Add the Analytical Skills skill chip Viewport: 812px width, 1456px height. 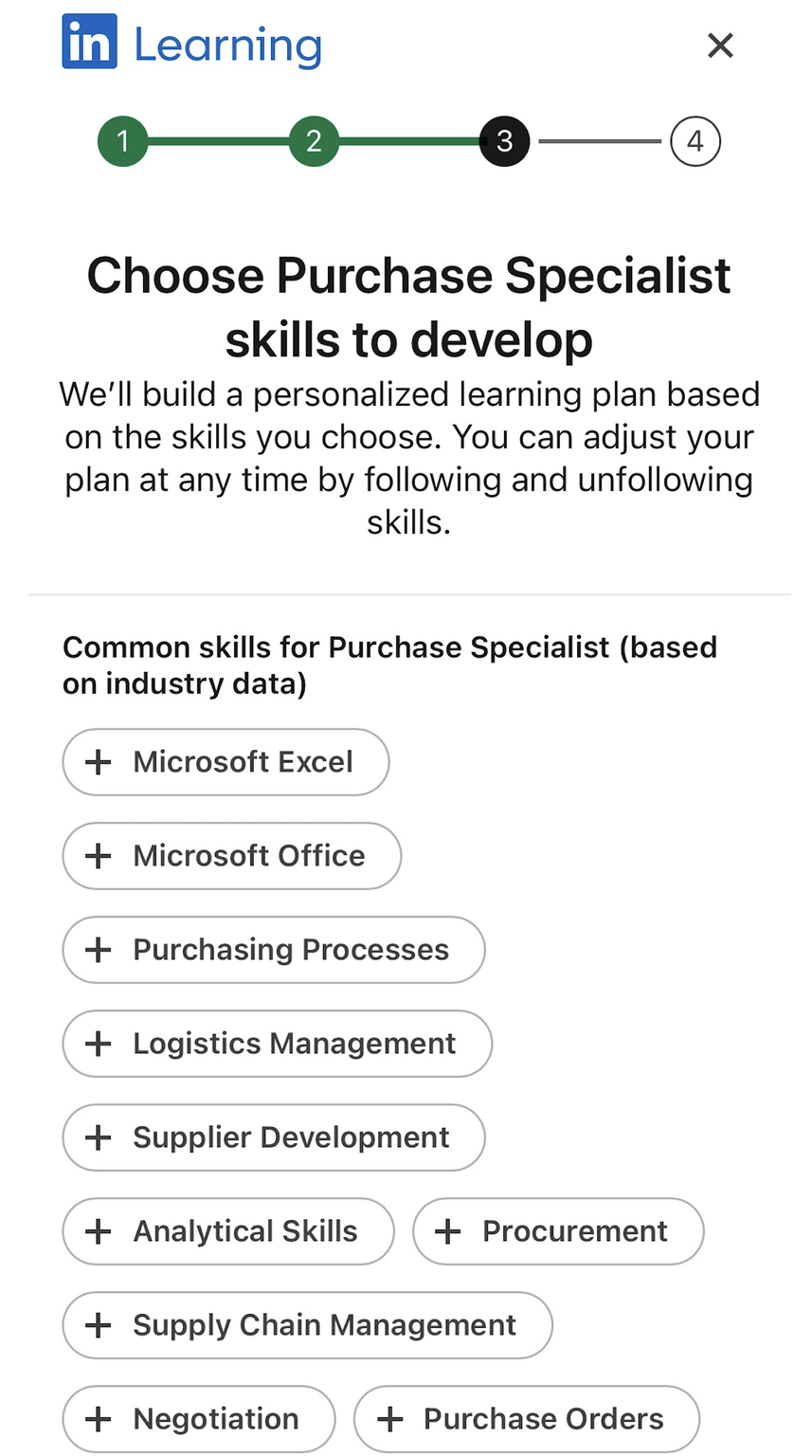click(227, 1231)
